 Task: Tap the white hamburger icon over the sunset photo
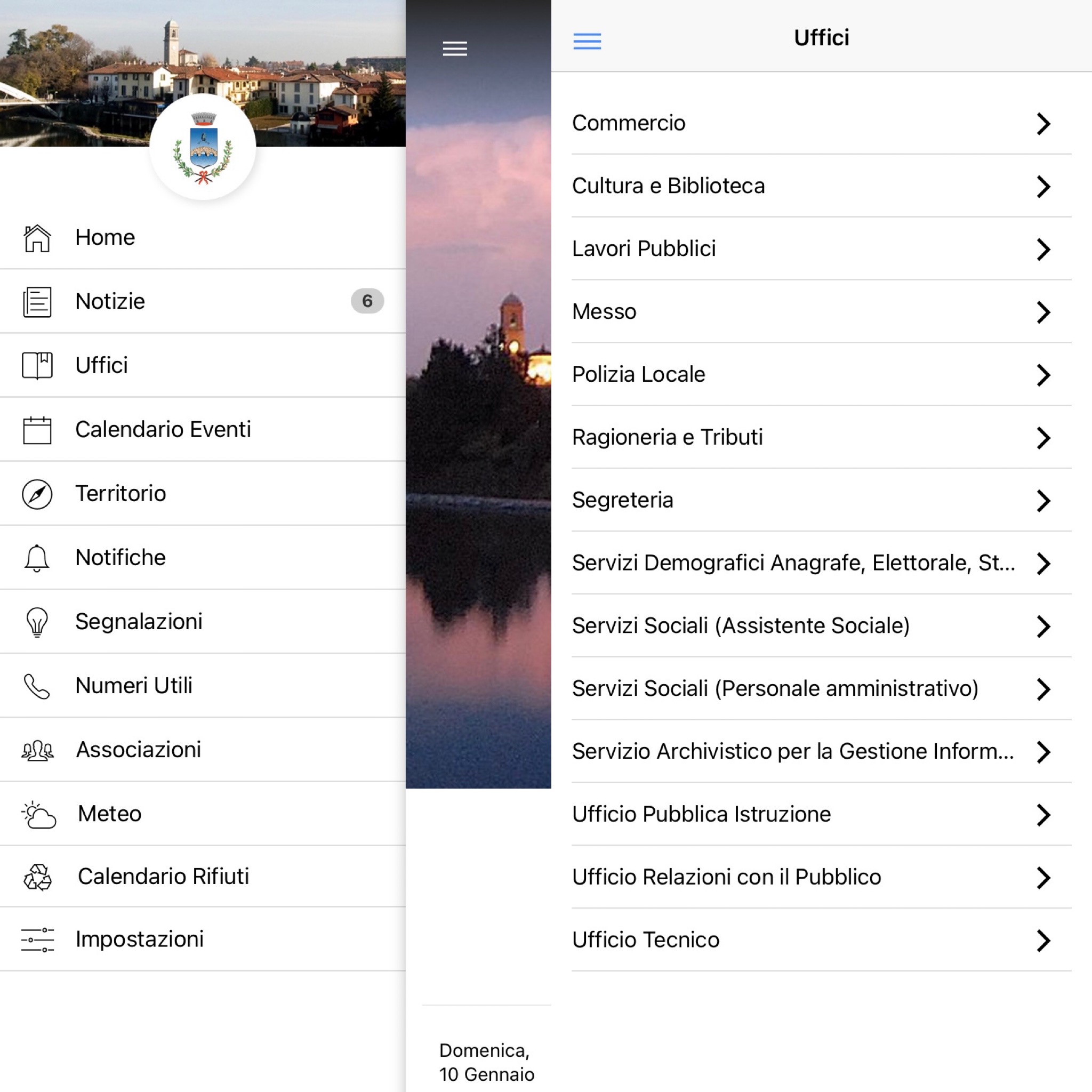tap(454, 49)
